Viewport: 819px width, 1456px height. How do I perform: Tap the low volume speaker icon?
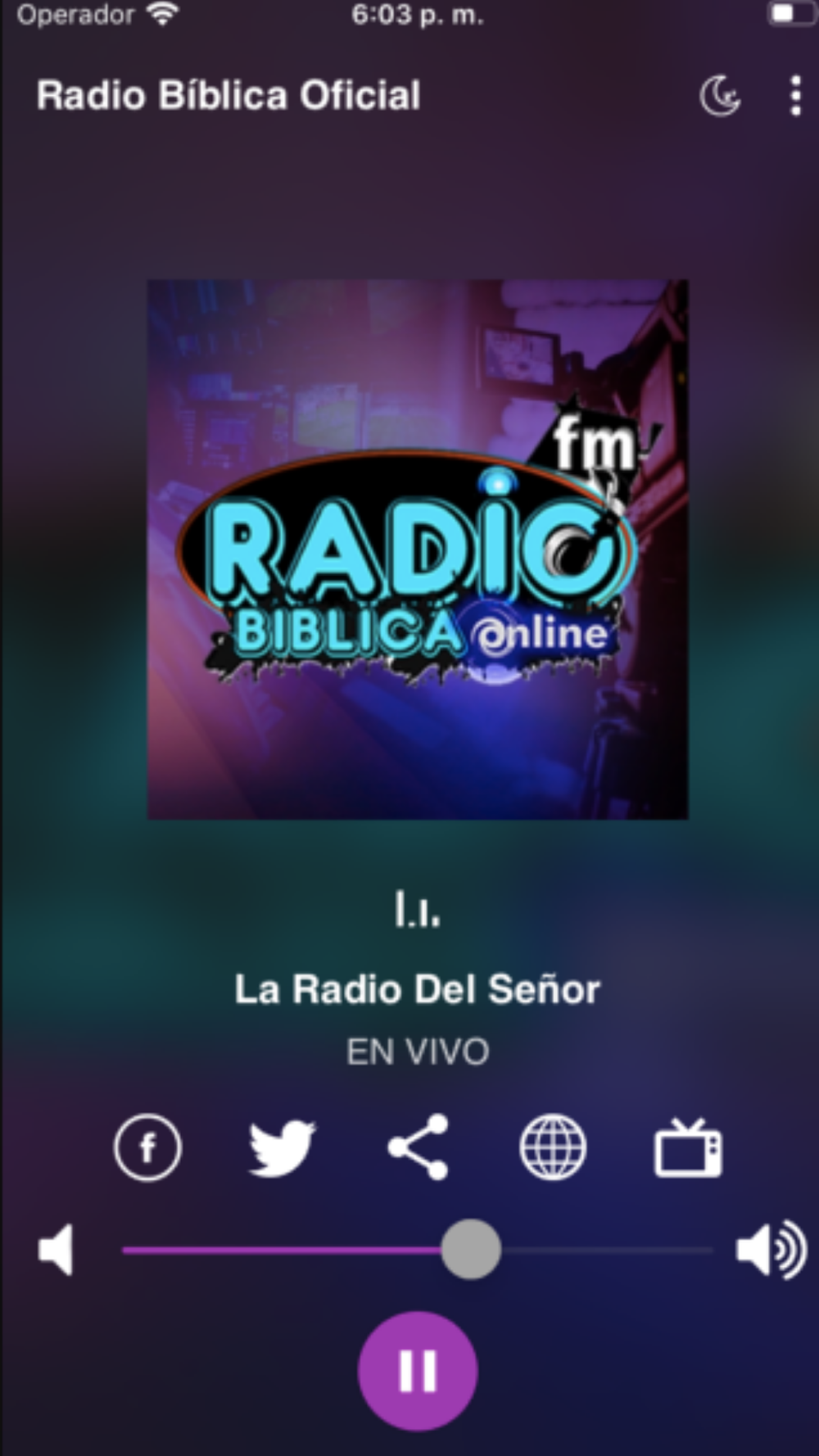pos(56,1250)
